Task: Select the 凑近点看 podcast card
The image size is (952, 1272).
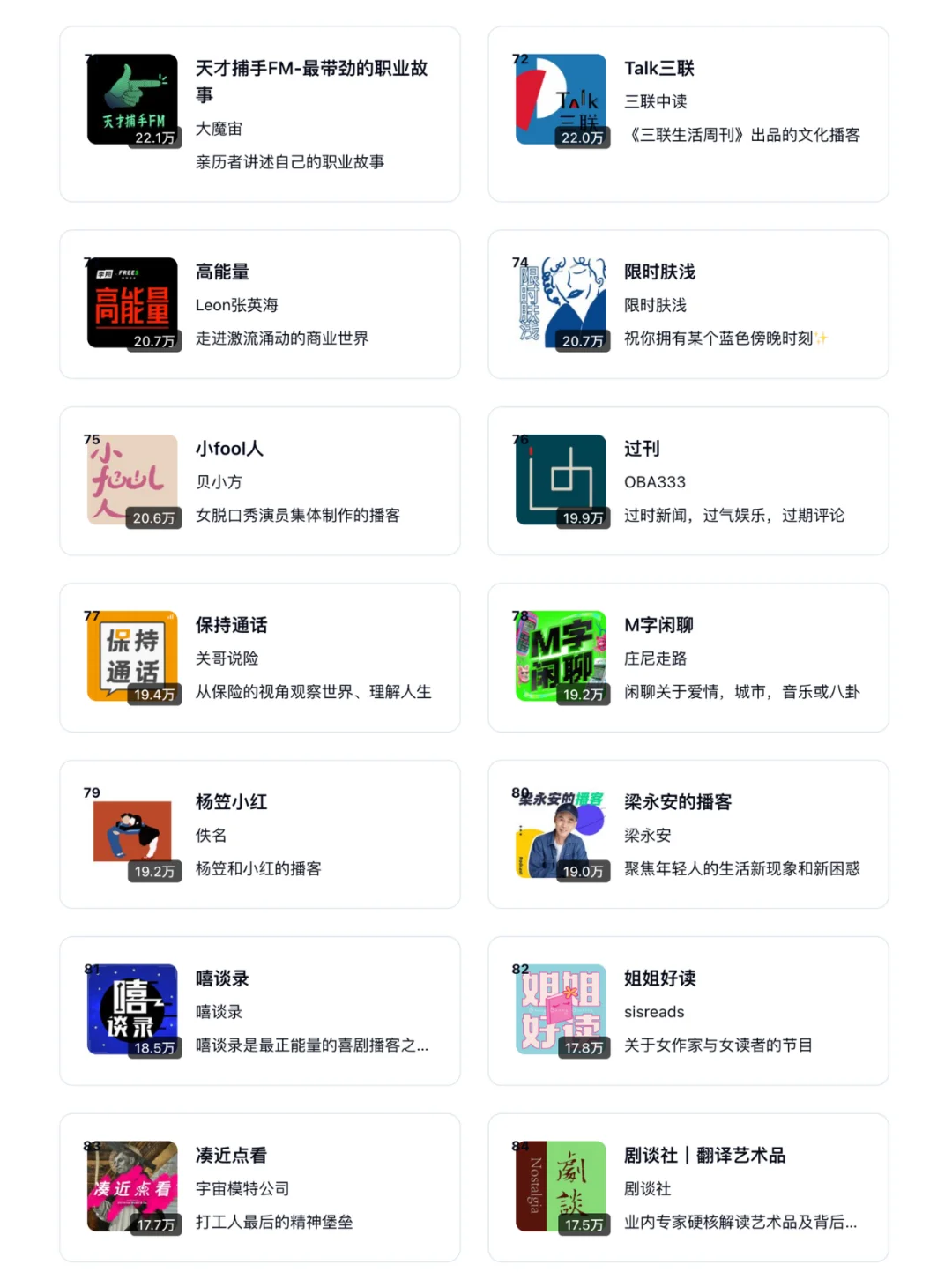Action: [259, 1186]
